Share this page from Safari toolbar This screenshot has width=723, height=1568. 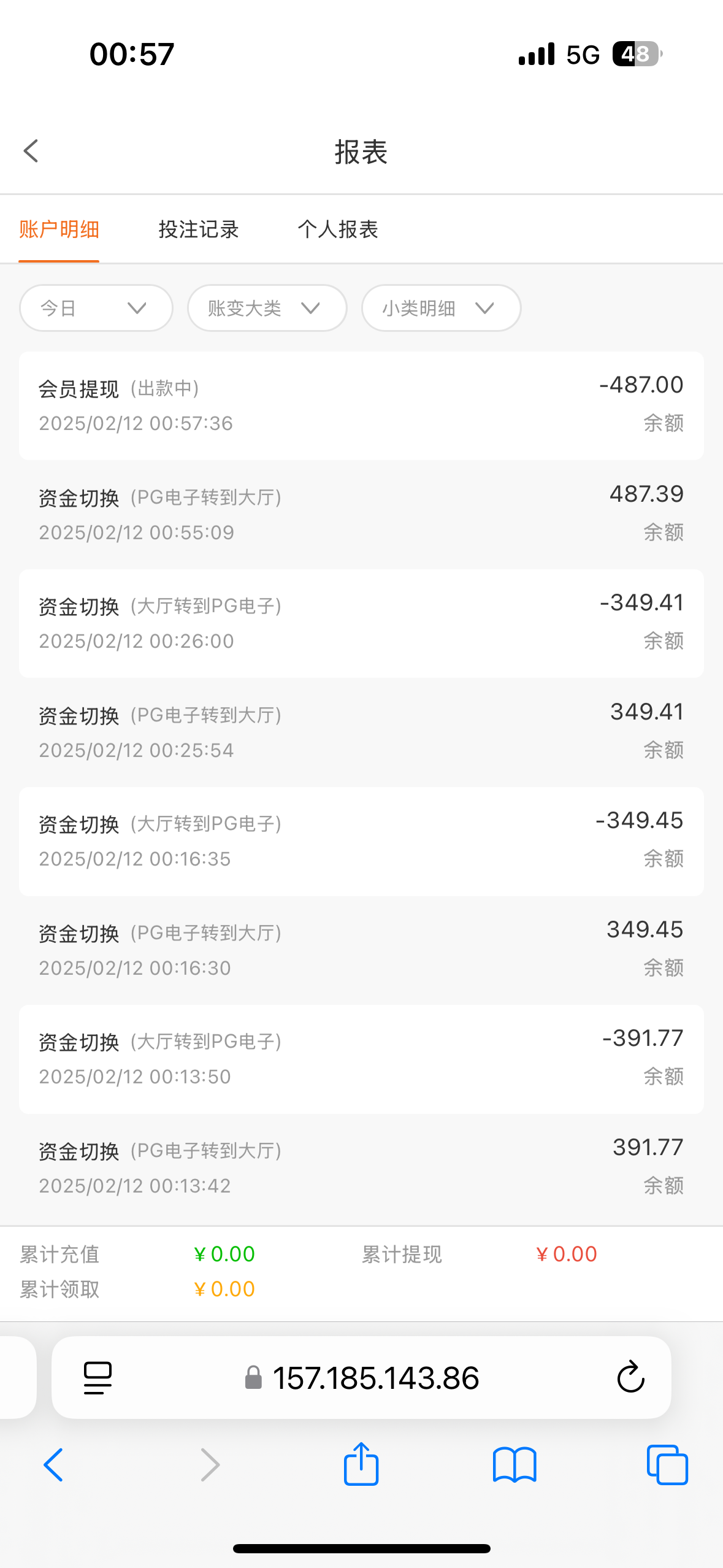tap(361, 1464)
